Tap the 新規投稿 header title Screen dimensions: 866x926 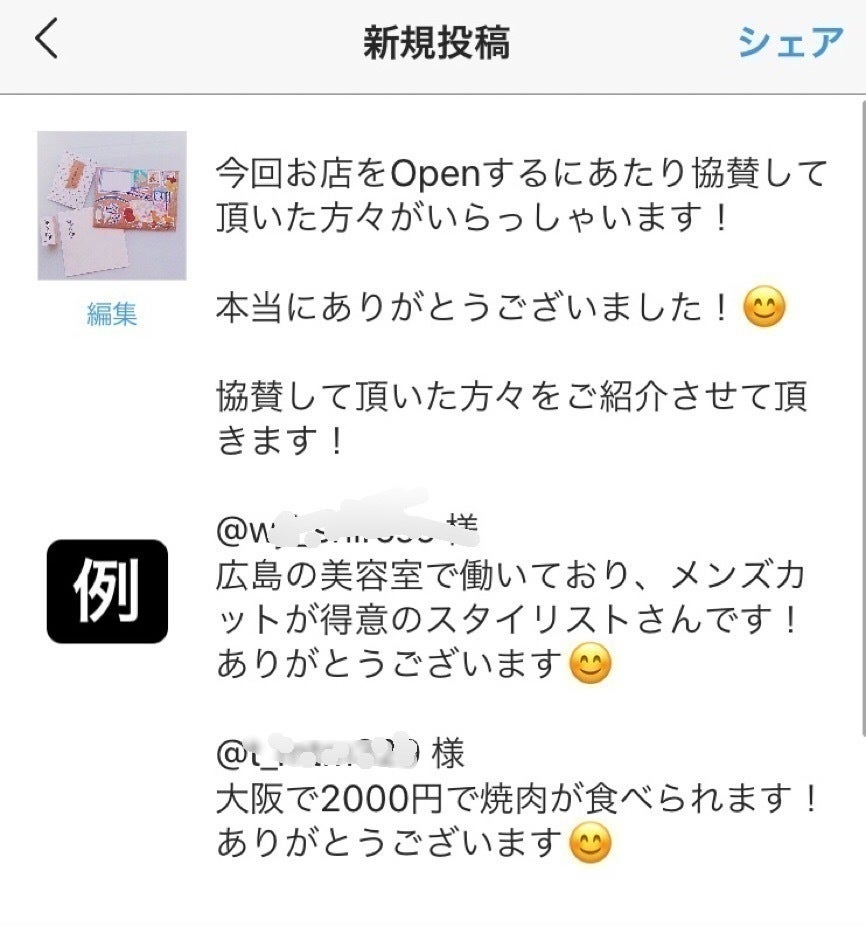pyautogui.click(x=432, y=40)
